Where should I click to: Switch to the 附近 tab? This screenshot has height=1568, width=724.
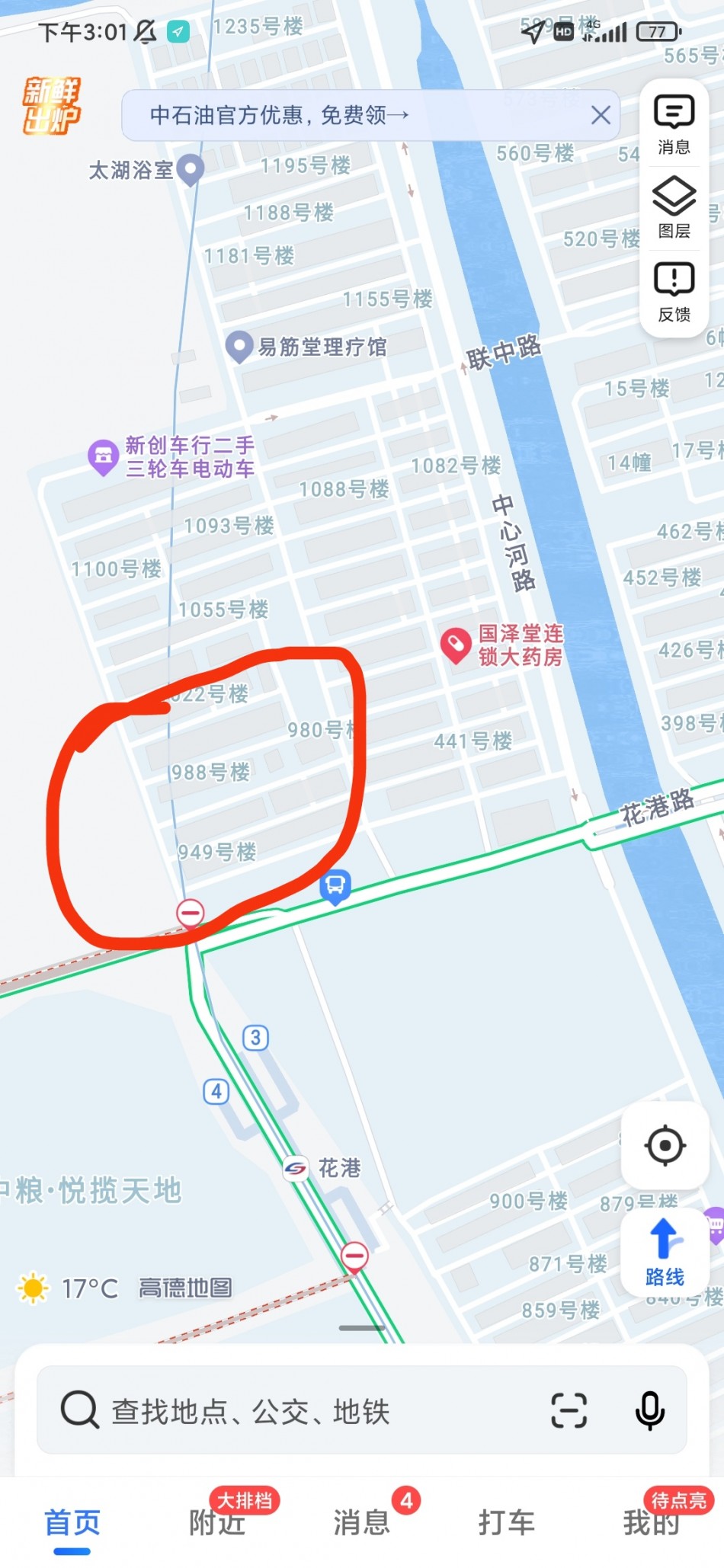[x=217, y=1523]
